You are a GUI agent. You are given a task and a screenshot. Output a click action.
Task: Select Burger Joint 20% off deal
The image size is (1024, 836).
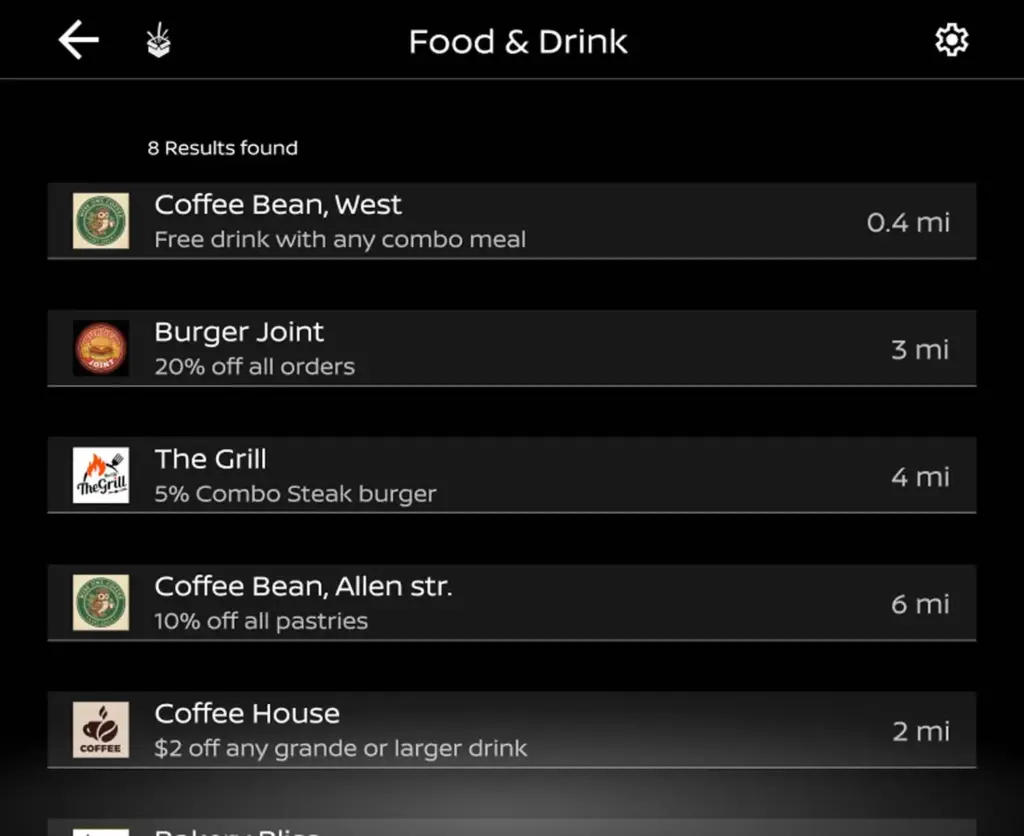point(511,348)
